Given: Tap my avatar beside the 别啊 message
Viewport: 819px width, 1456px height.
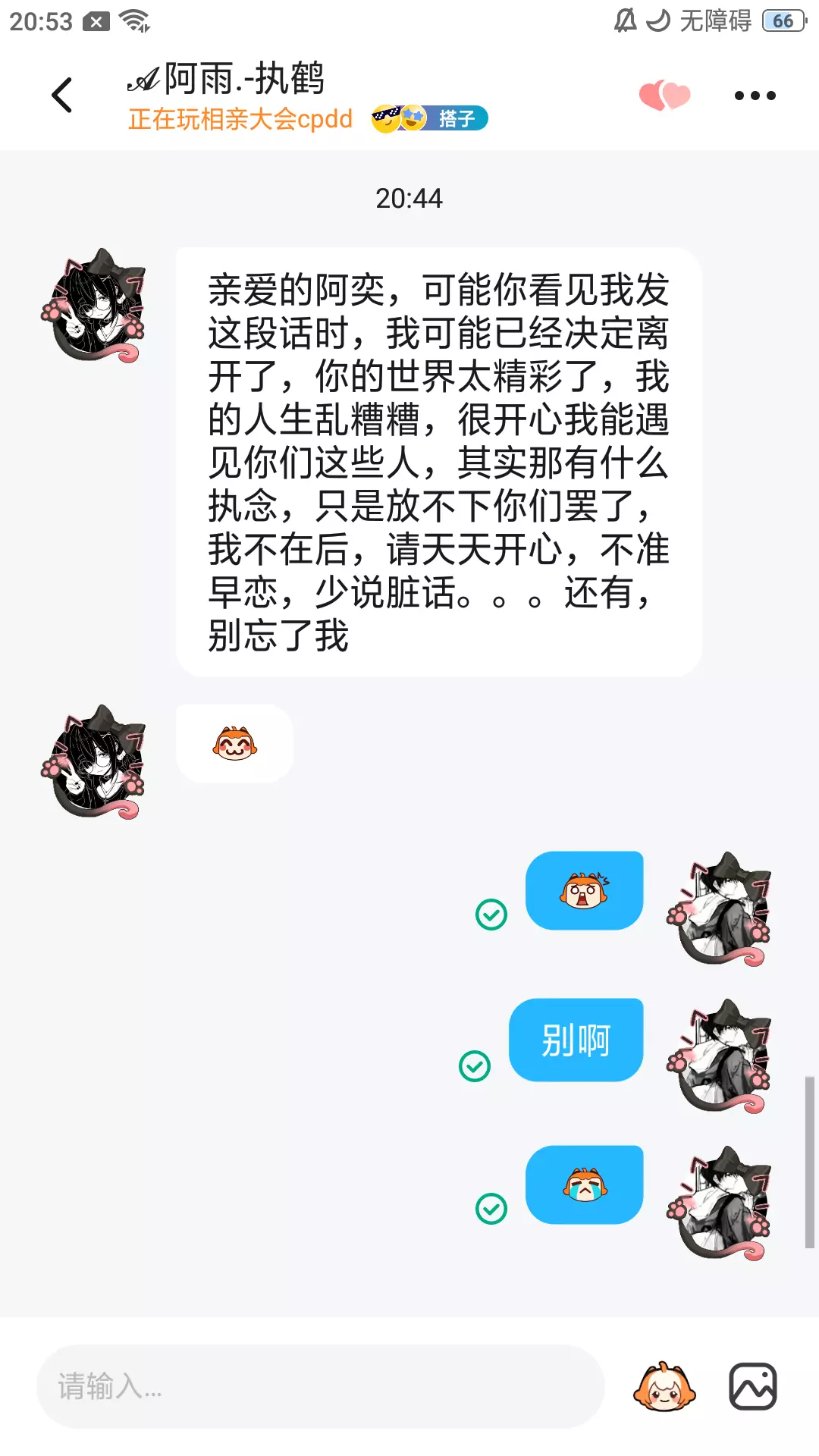Looking at the screenshot, I should [x=720, y=1056].
